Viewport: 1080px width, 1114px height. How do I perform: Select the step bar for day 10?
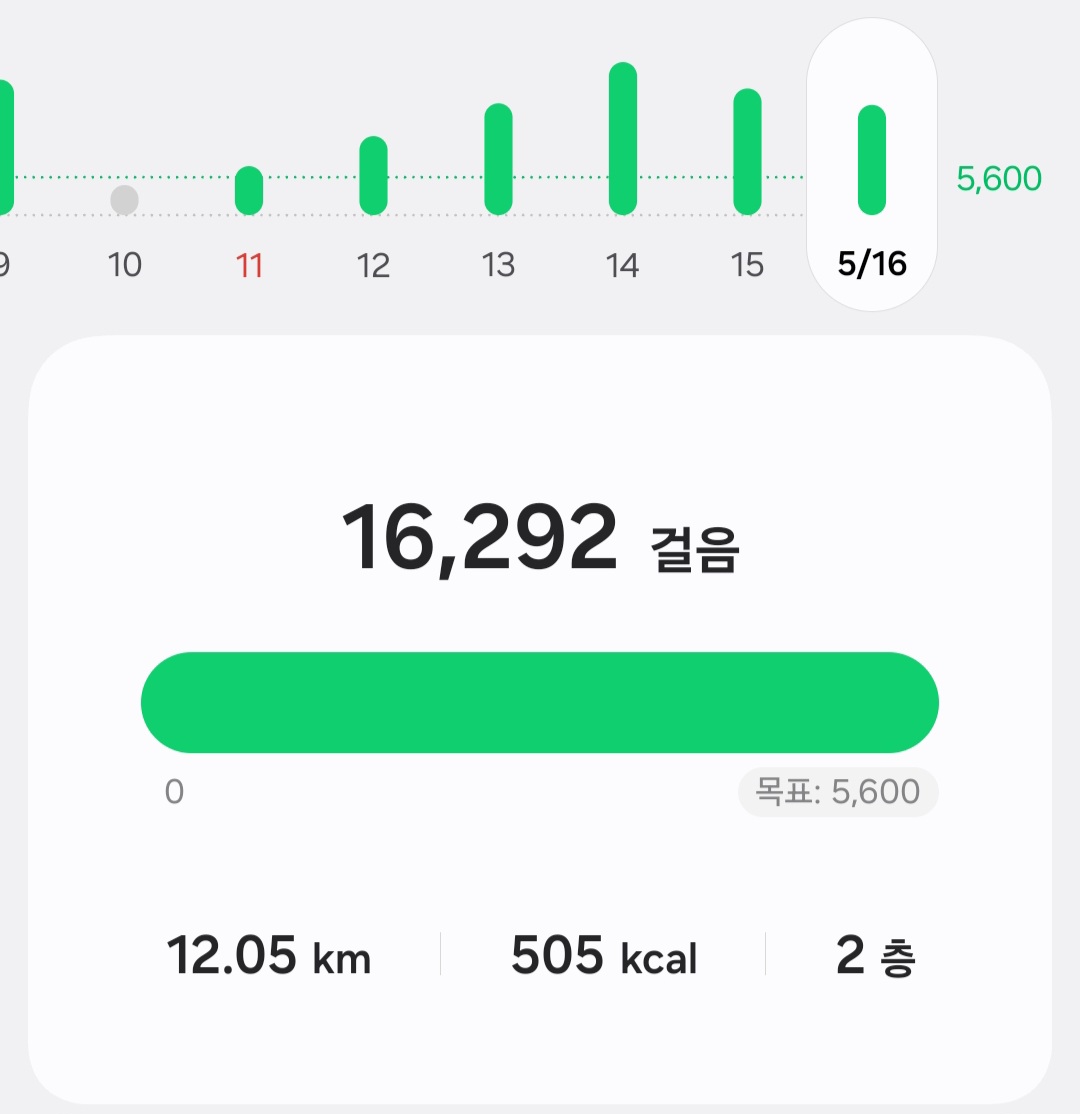point(124,200)
